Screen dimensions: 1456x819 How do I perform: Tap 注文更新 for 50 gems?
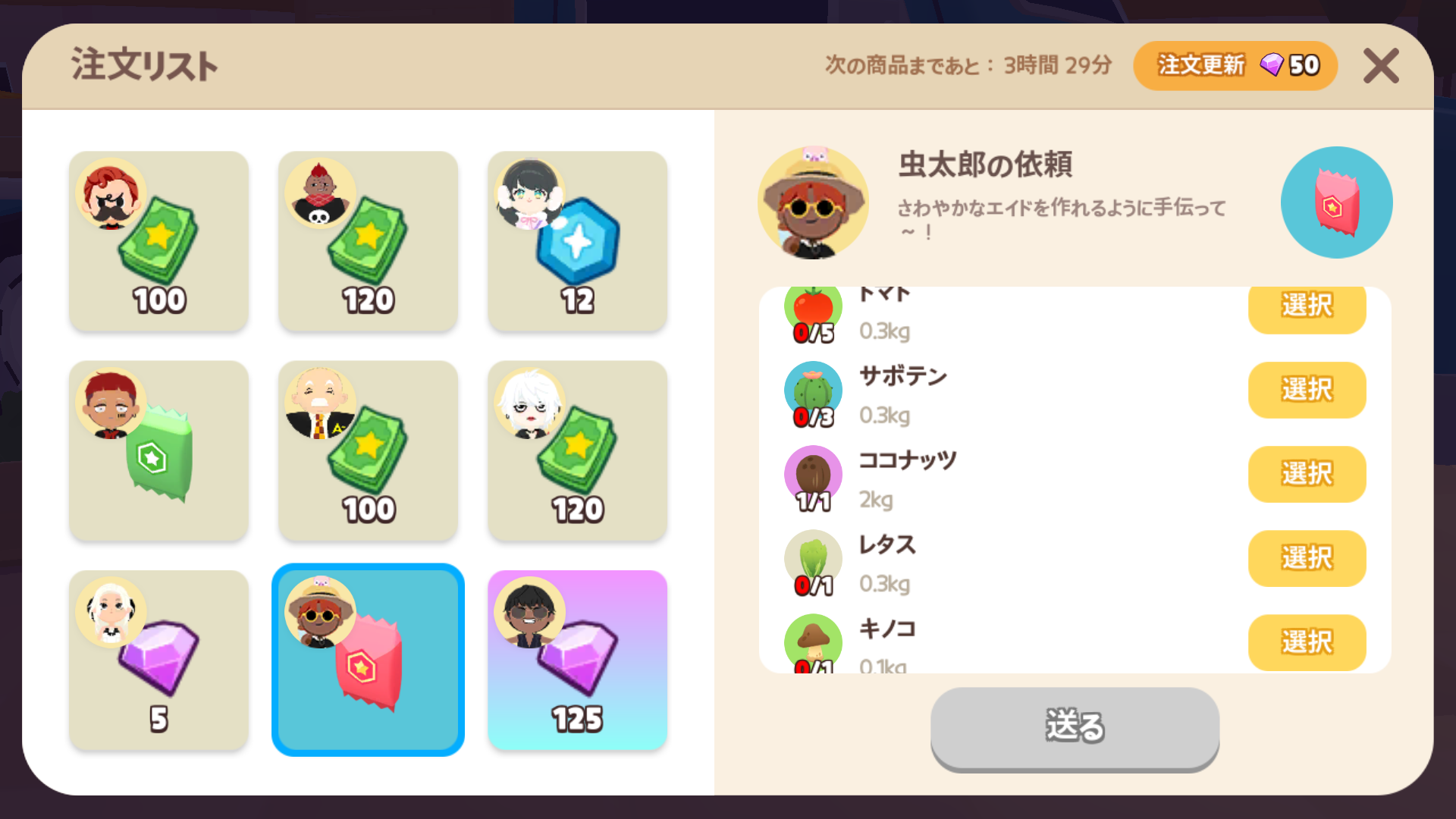click(x=1235, y=66)
